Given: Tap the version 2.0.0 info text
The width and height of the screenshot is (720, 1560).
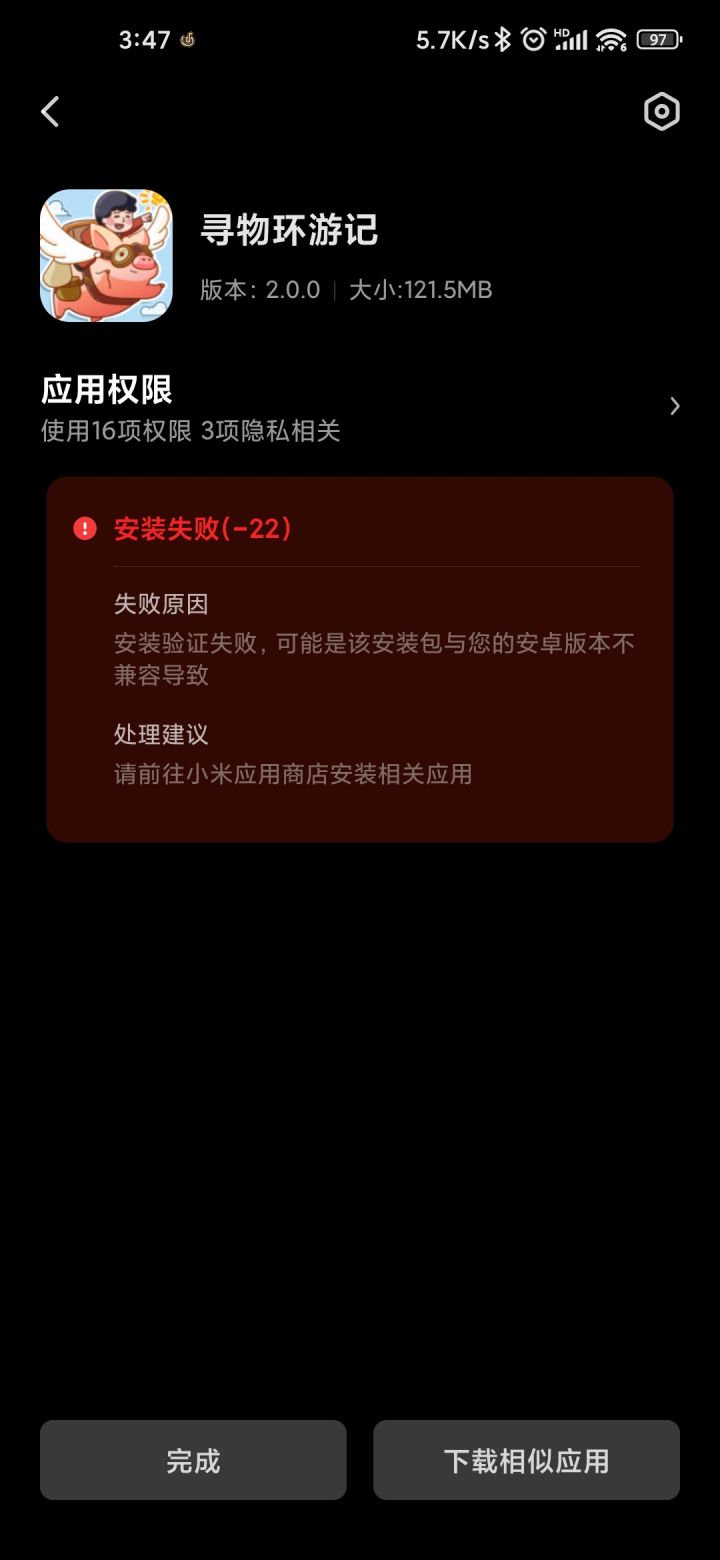Looking at the screenshot, I should coord(254,290).
